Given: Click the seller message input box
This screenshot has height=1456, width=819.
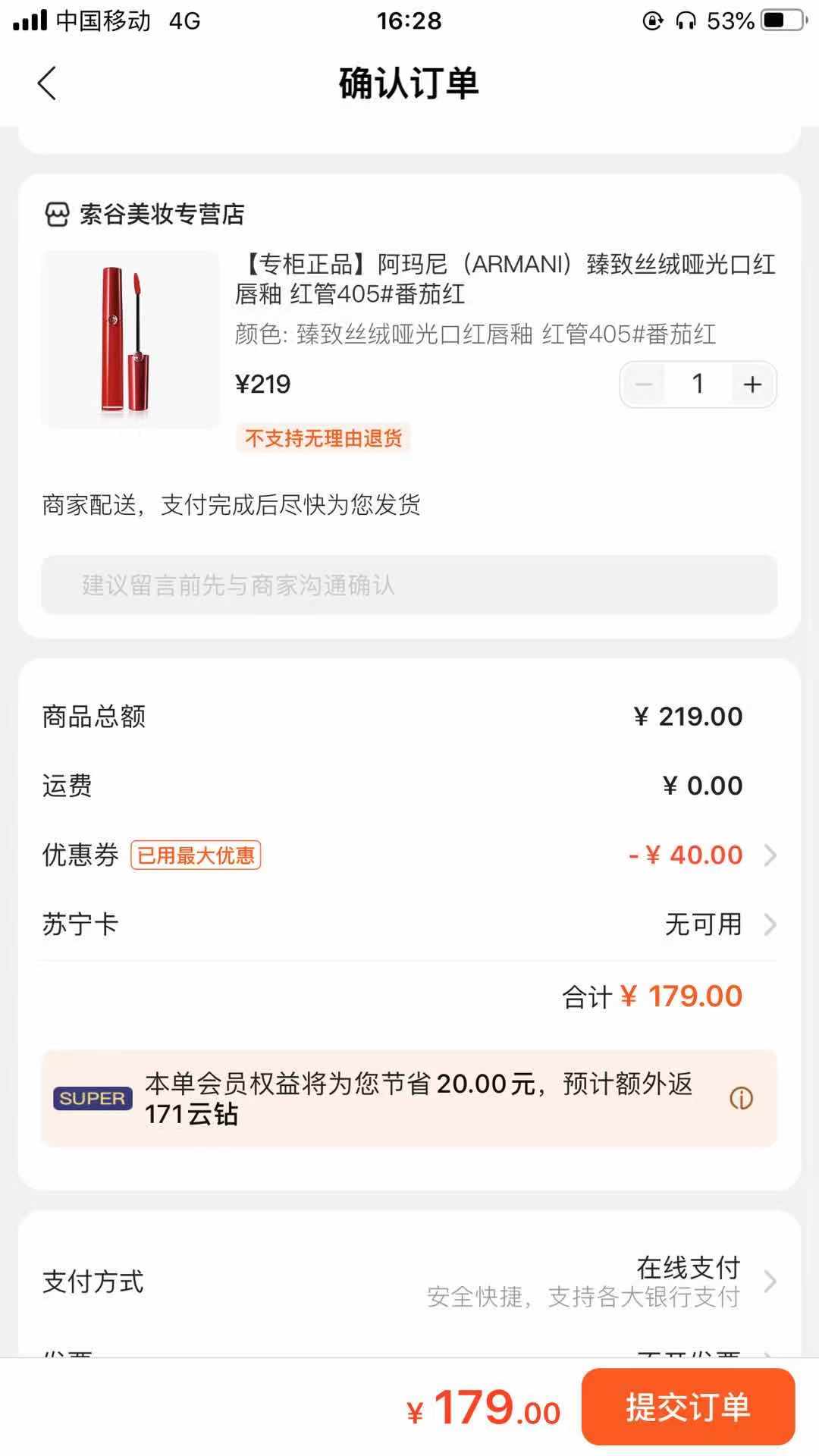Looking at the screenshot, I should tap(409, 584).
